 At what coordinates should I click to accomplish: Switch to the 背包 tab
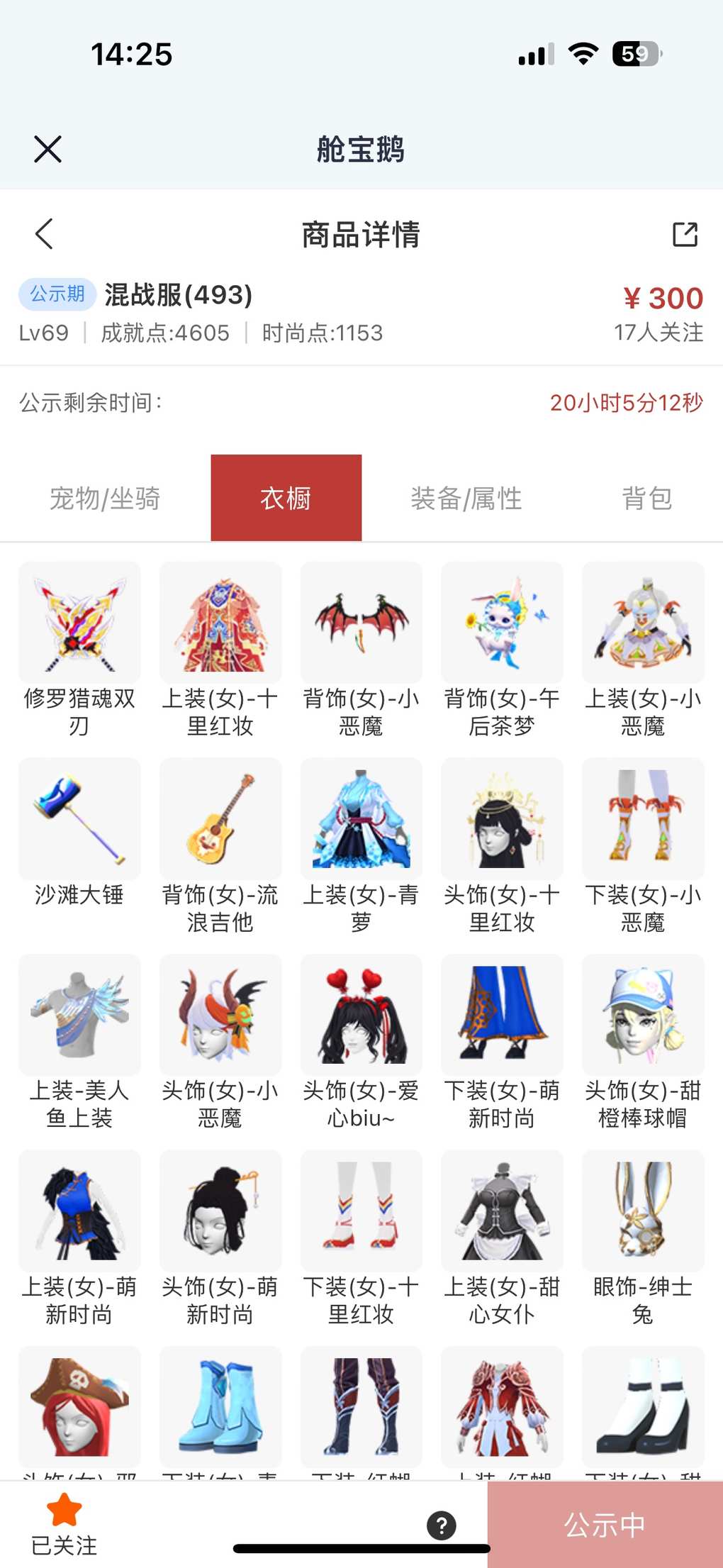coord(646,498)
